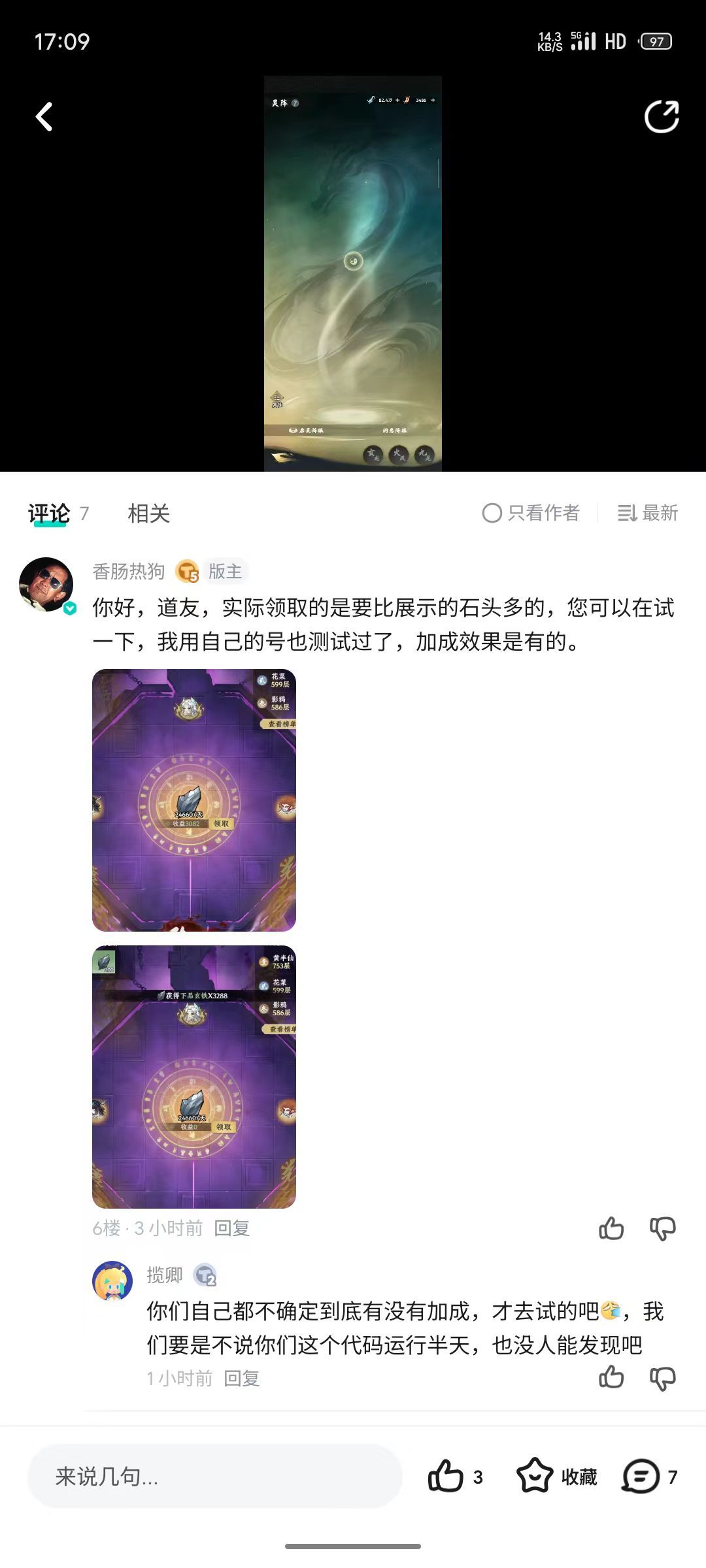Share this post via top-right icon
Screen dimensions: 706x1568
pyautogui.click(x=662, y=117)
